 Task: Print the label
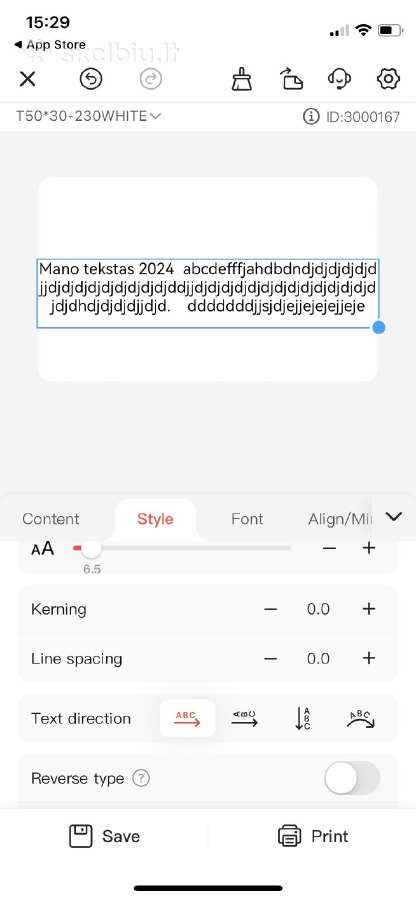(313, 836)
